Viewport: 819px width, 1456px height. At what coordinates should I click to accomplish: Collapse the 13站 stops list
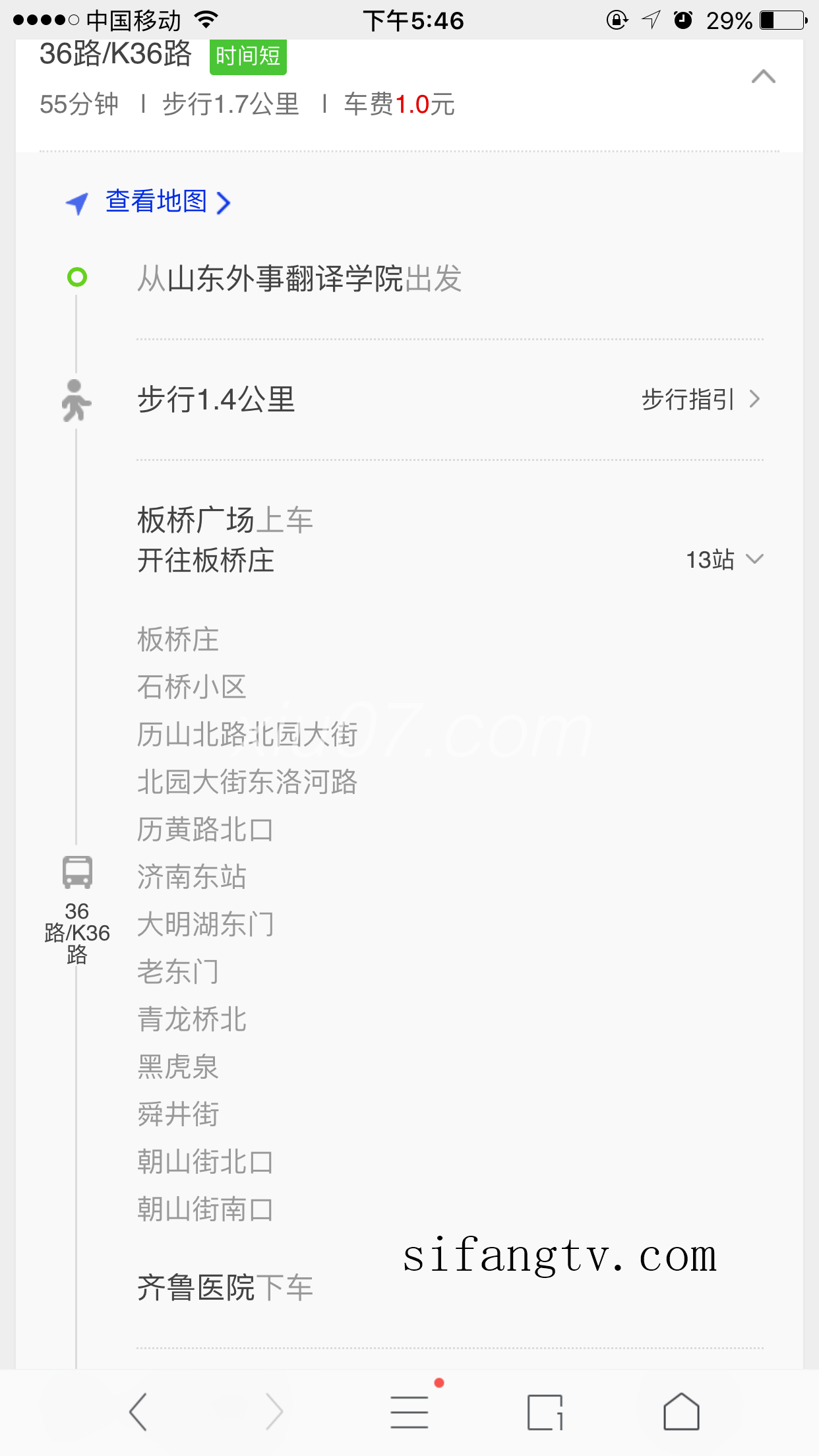(724, 560)
